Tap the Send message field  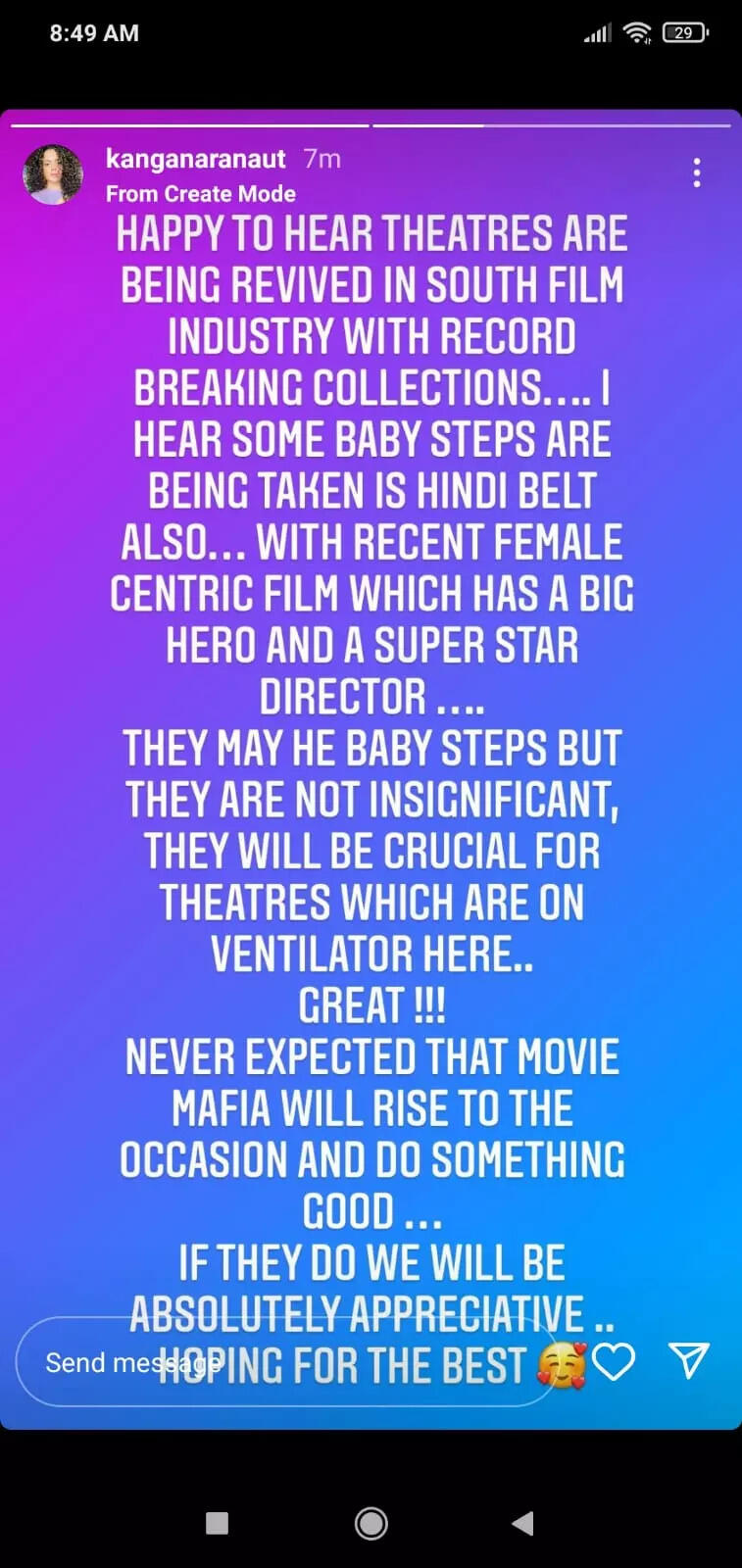click(x=286, y=1361)
